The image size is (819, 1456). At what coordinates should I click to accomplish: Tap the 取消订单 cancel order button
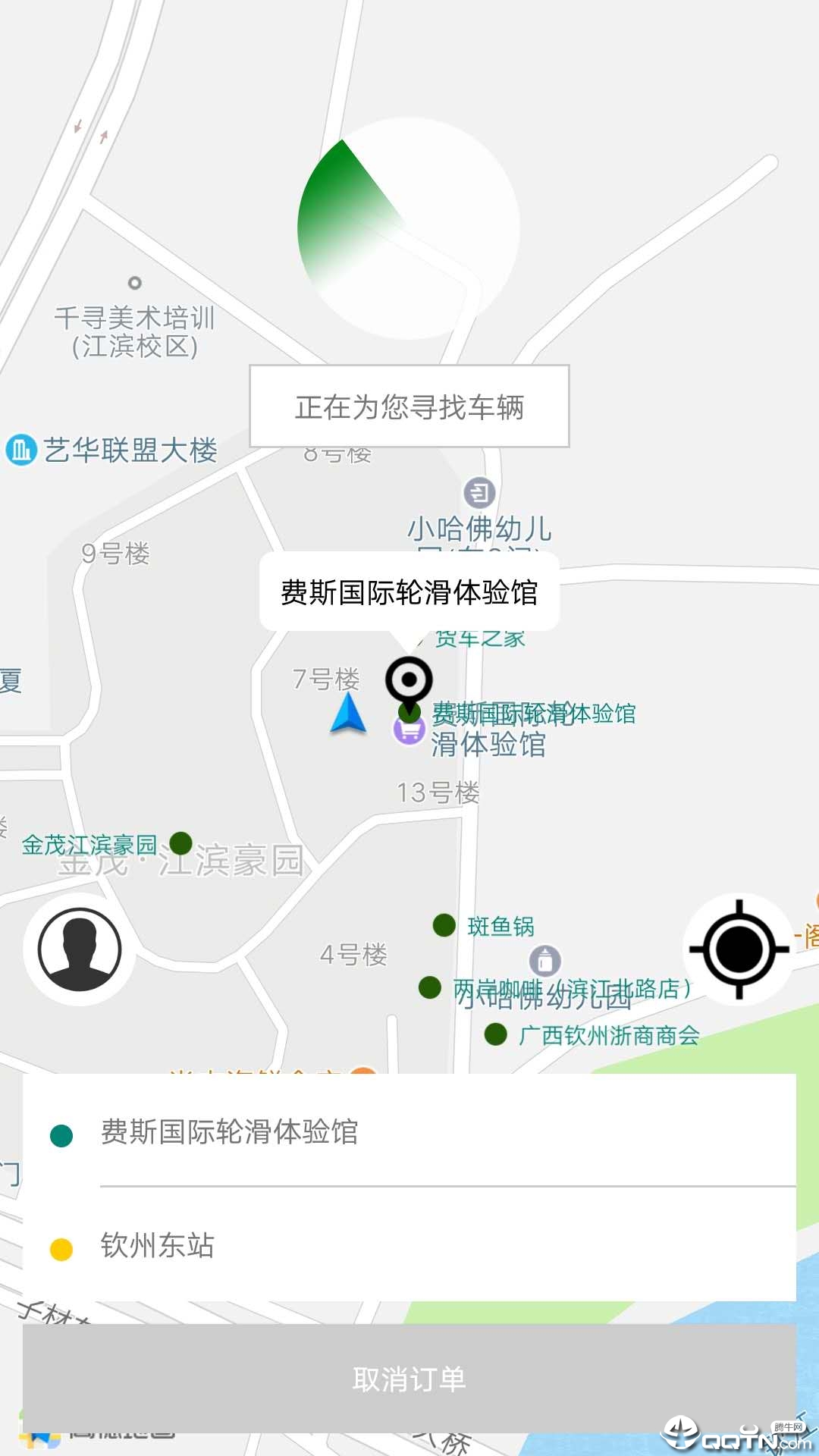click(409, 1379)
